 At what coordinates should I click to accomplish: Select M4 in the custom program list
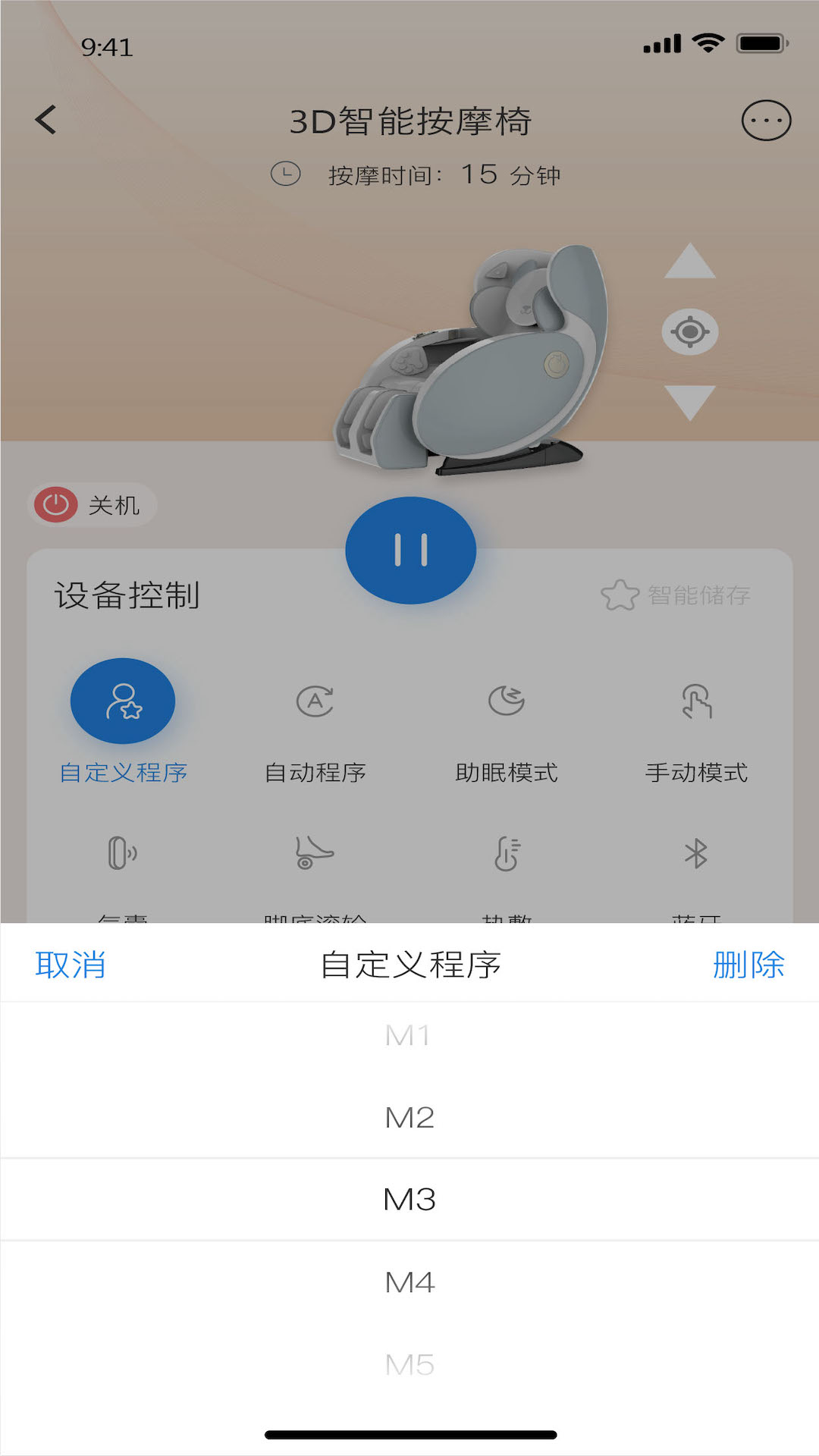click(x=409, y=1282)
